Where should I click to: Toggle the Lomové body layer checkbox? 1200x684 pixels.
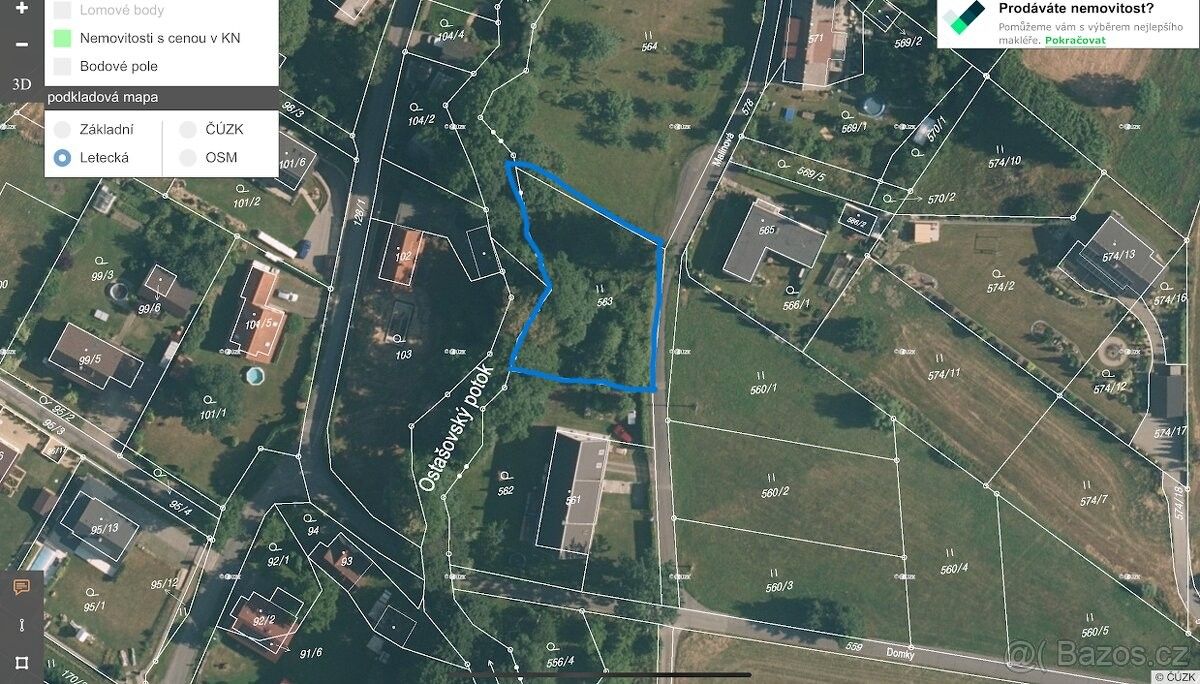[62, 11]
